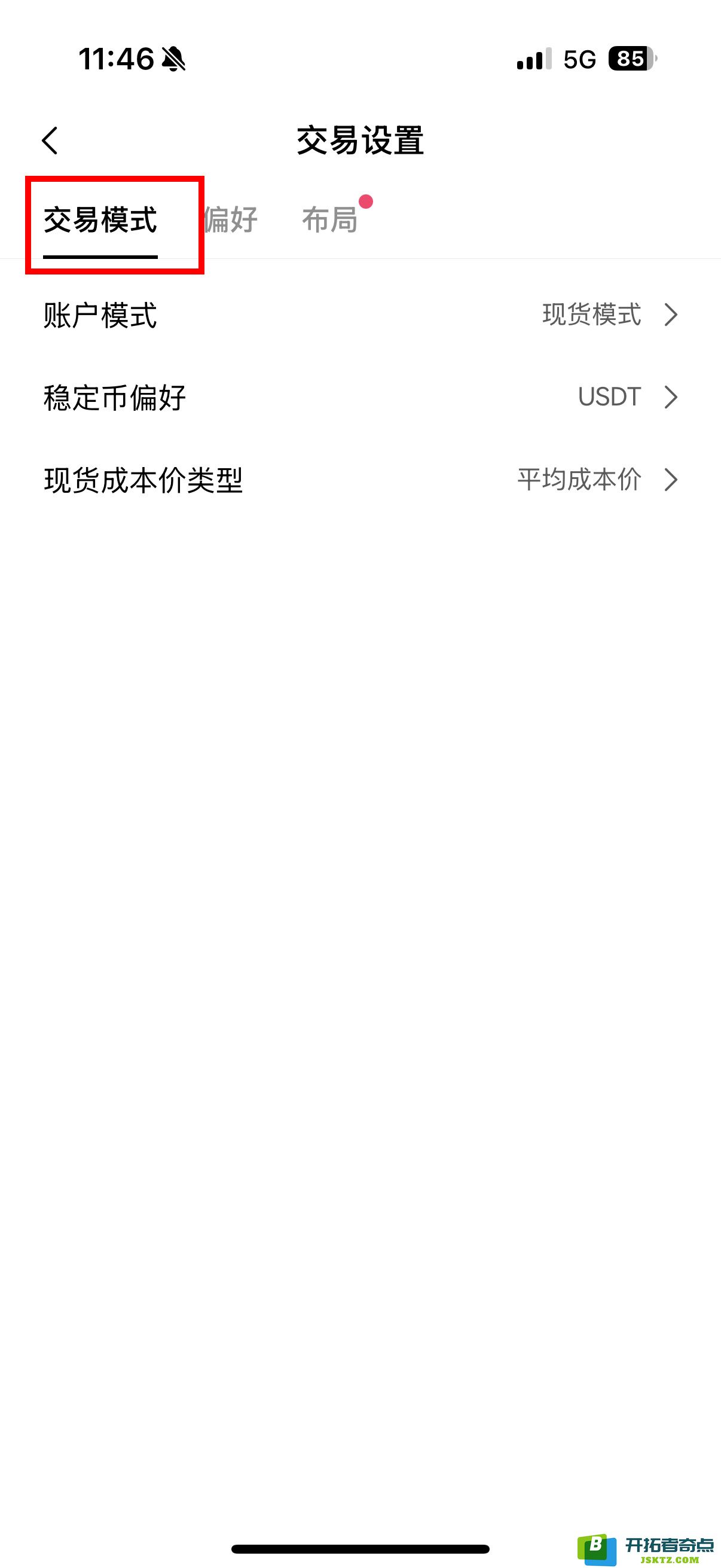Switch to the 布局 tab
Screen dimensions: 721x1568
click(330, 220)
